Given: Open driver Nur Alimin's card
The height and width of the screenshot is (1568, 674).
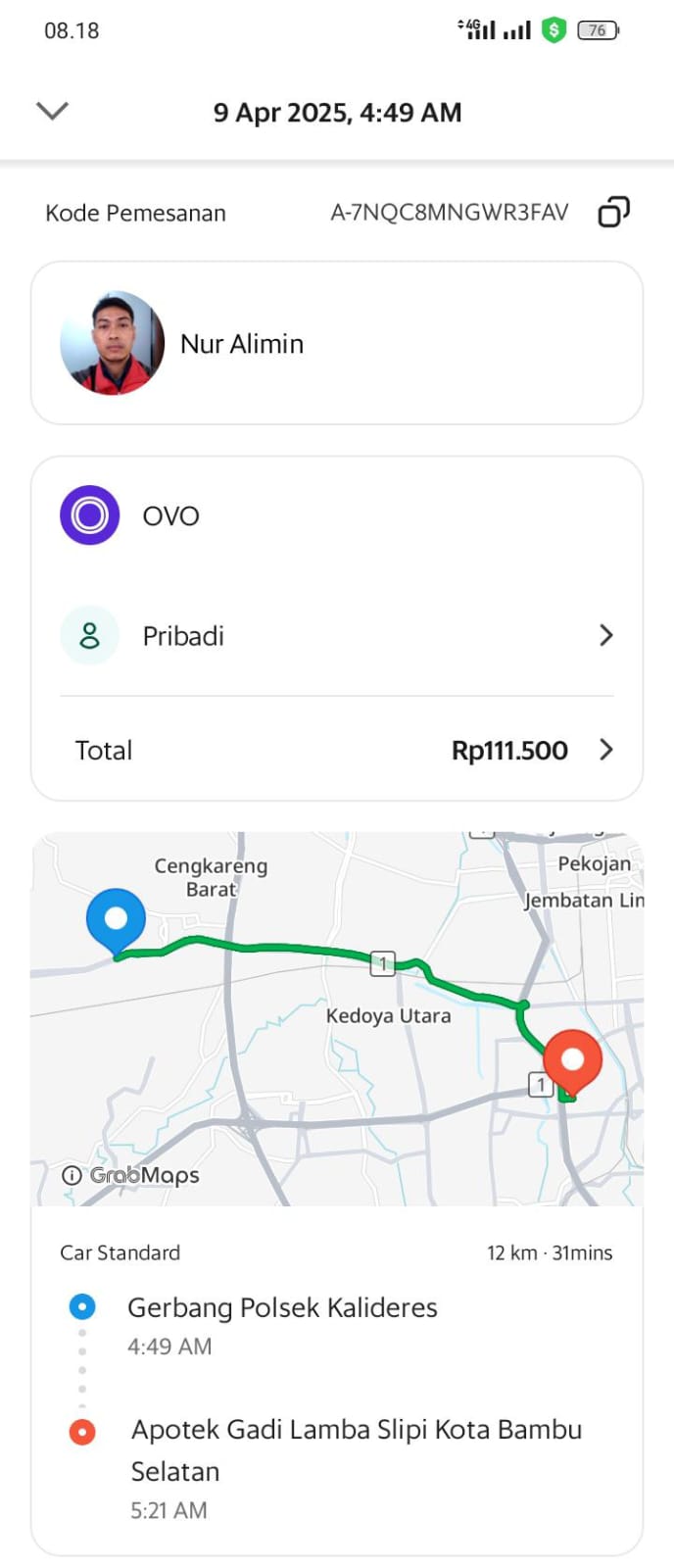Looking at the screenshot, I should 336,343.
